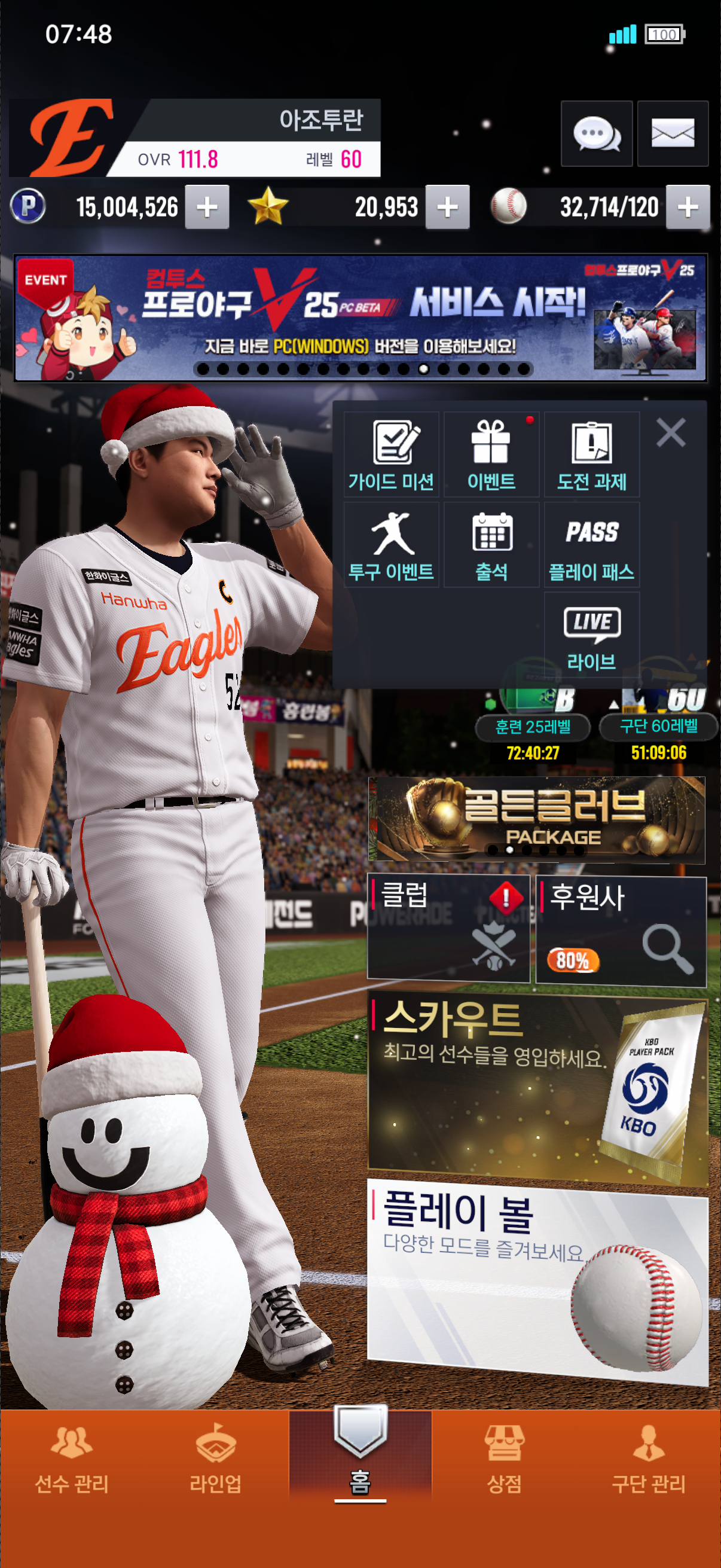Viewport: 721px width, 1568px height.
Task: Open the mailbox envelope icon
Action: pyautogui.click(x=673, y=133)
